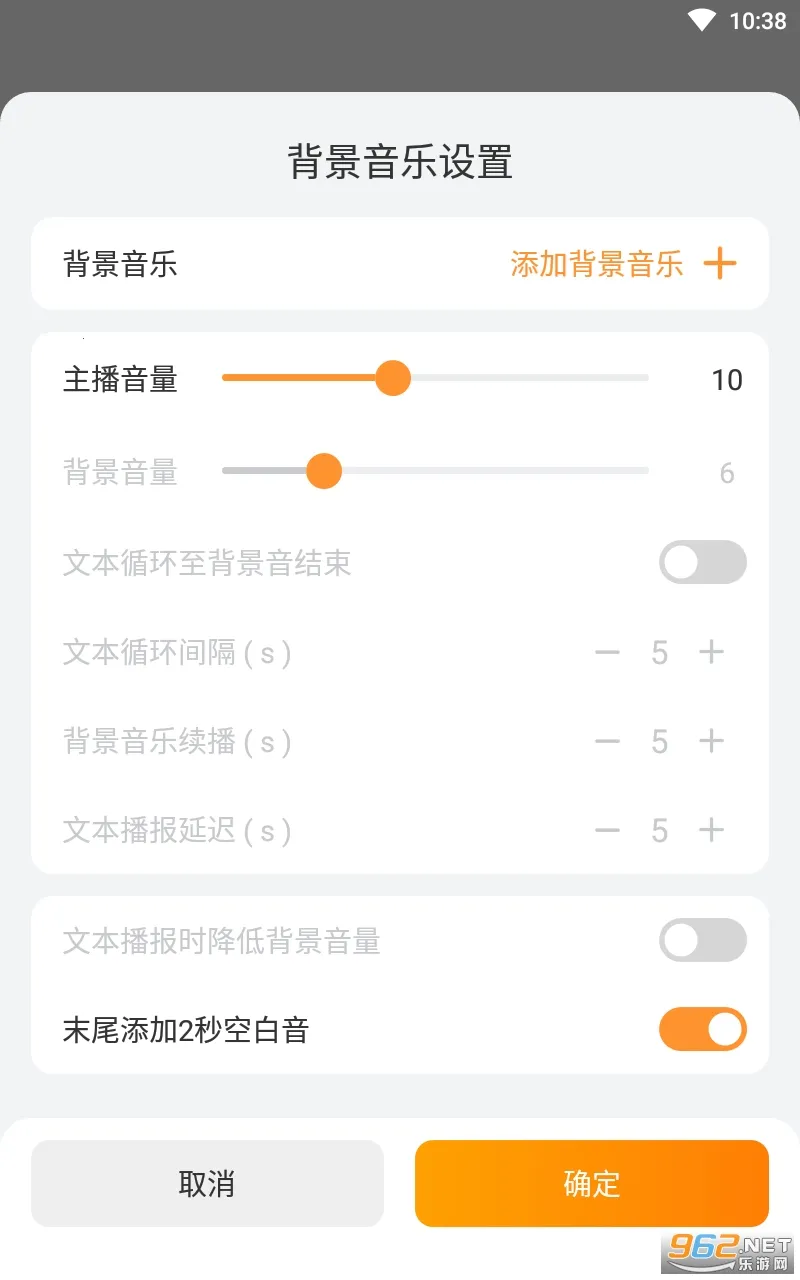Click the plus icon next to 添加背景音乐
The width and height of the screenshot is (800, 1280).
pyautogui.click(x=719, y=263)
